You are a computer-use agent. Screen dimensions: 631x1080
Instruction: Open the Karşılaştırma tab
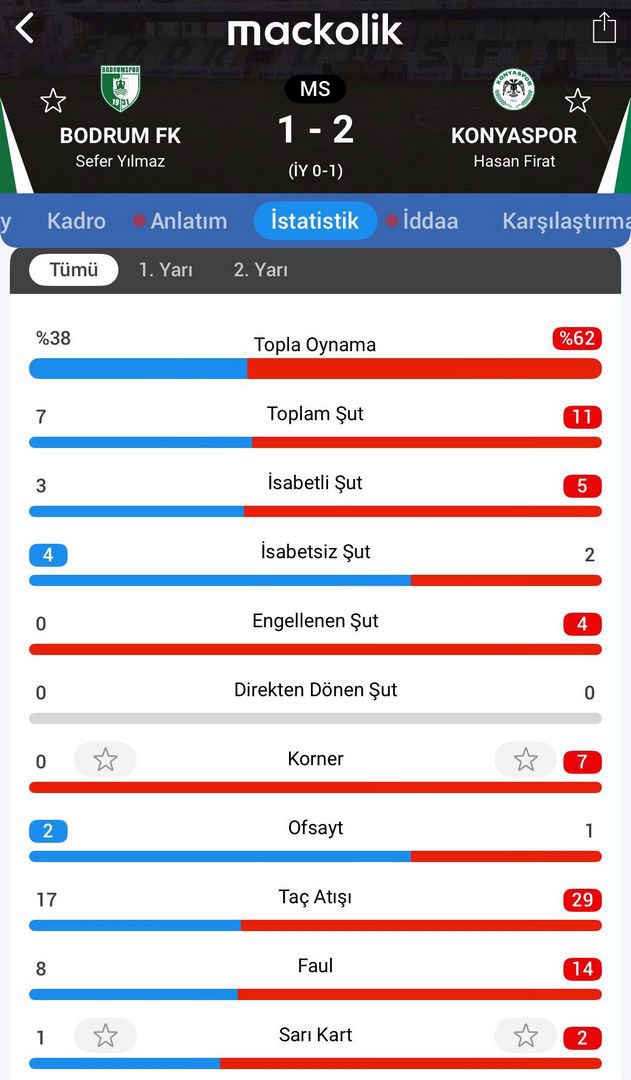[x=565, y=221]
